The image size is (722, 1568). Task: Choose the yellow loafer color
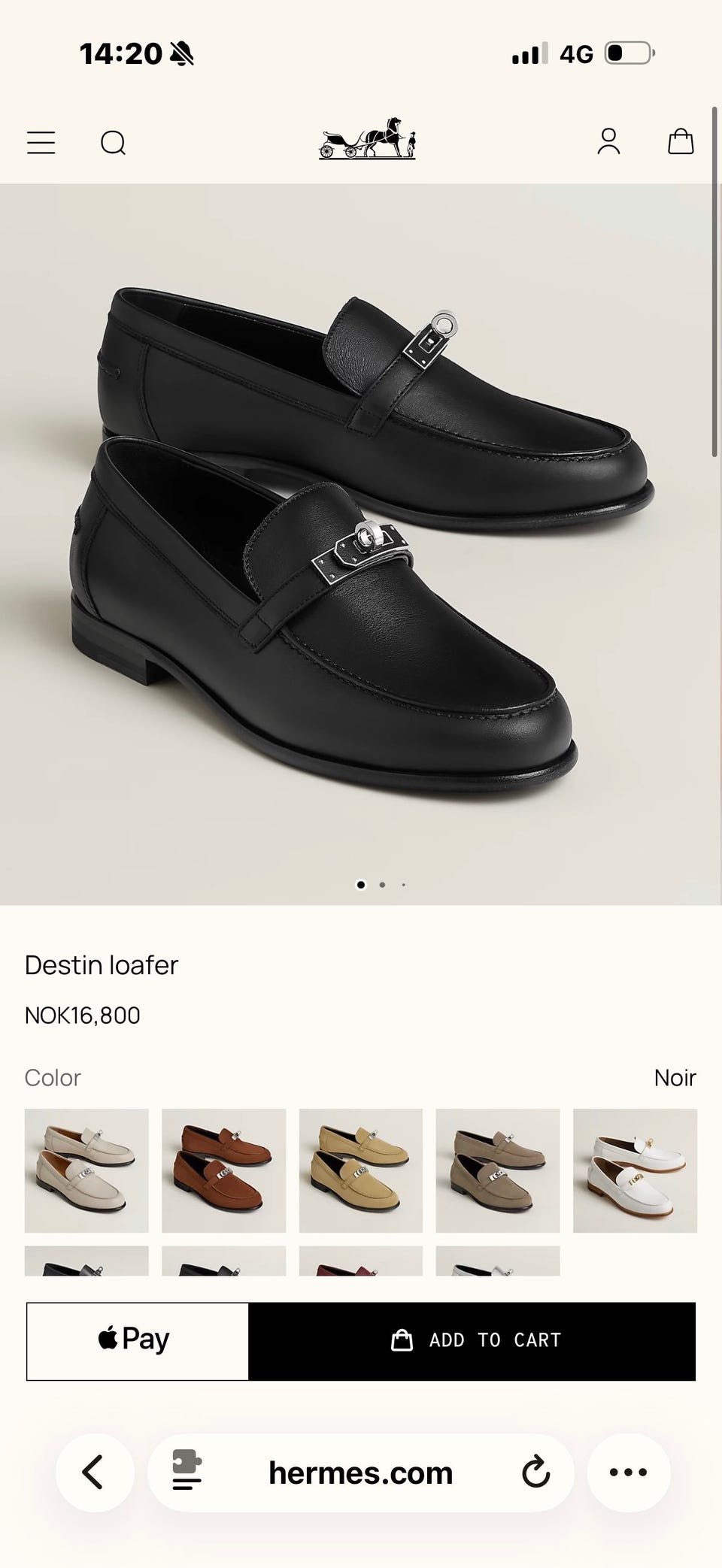pyautogui.click(x=361, y=1170)
